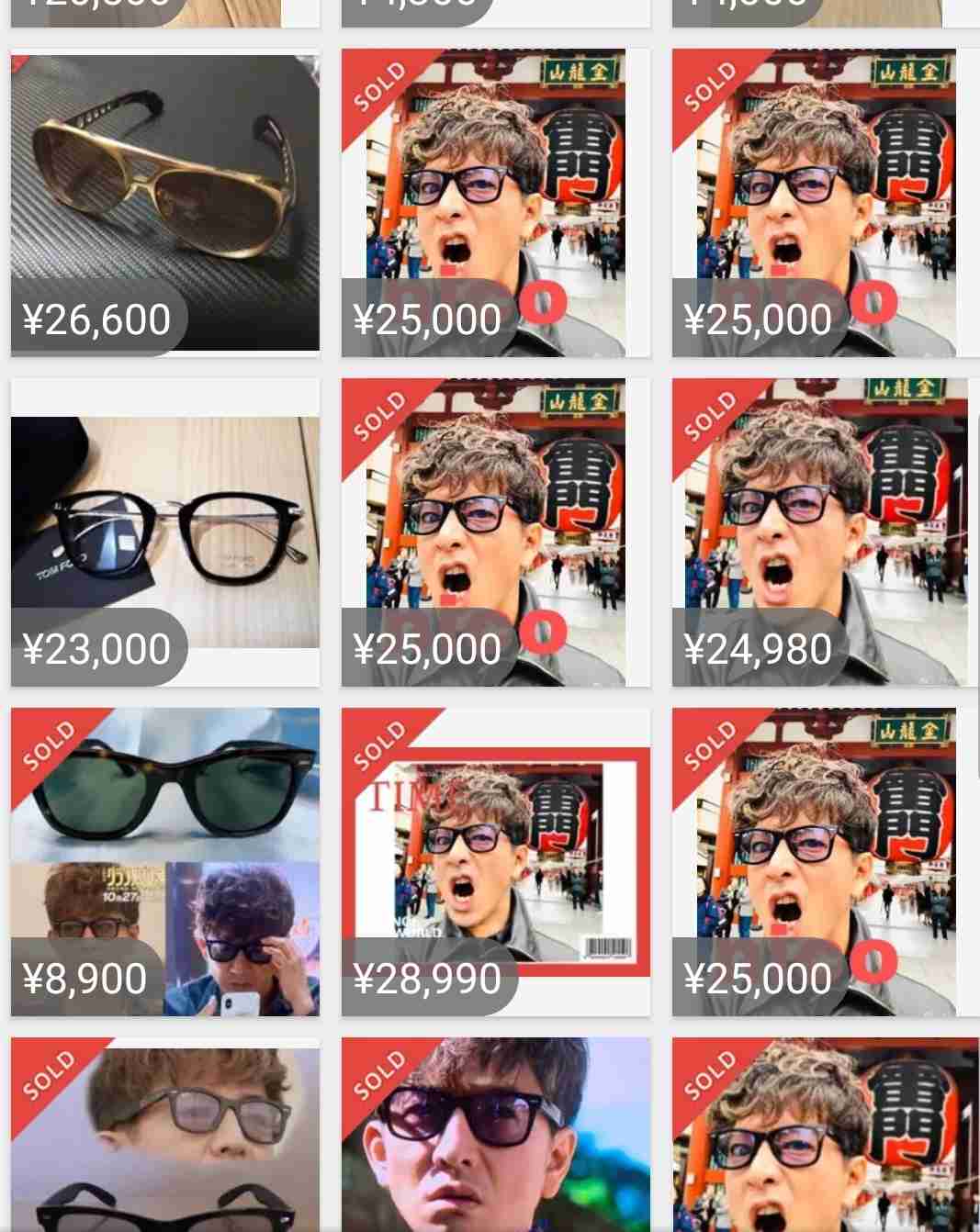
Task: Open the gold aviator sunglasses listing at ¥26,600
Action: 165,202
